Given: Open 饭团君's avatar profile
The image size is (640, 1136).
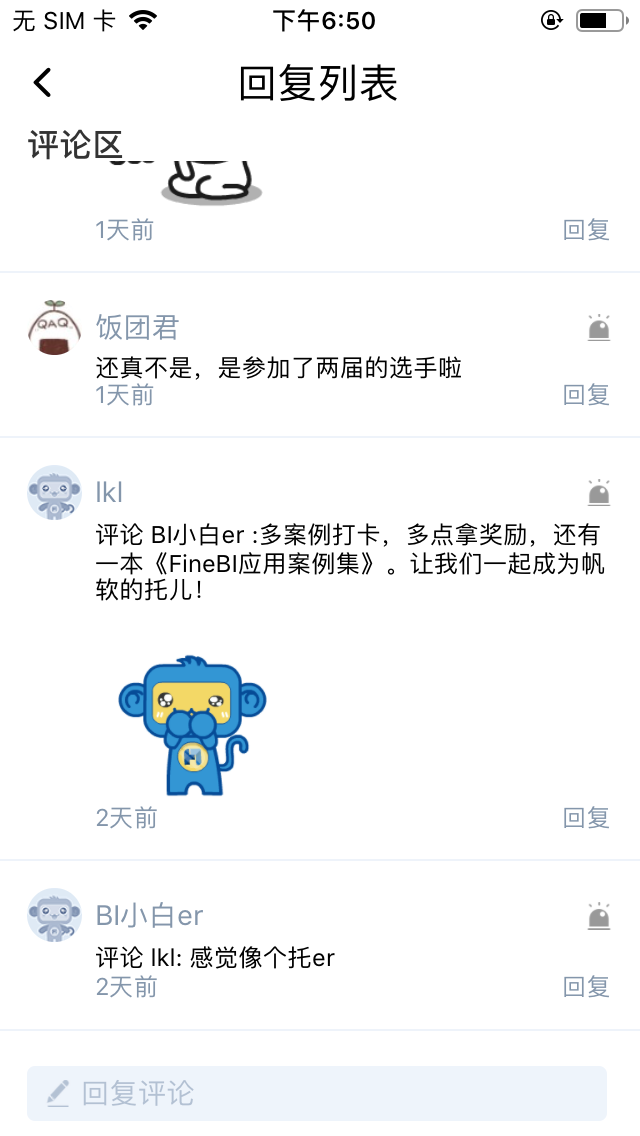Looking at the screenshot, I should tap(54, 327).
